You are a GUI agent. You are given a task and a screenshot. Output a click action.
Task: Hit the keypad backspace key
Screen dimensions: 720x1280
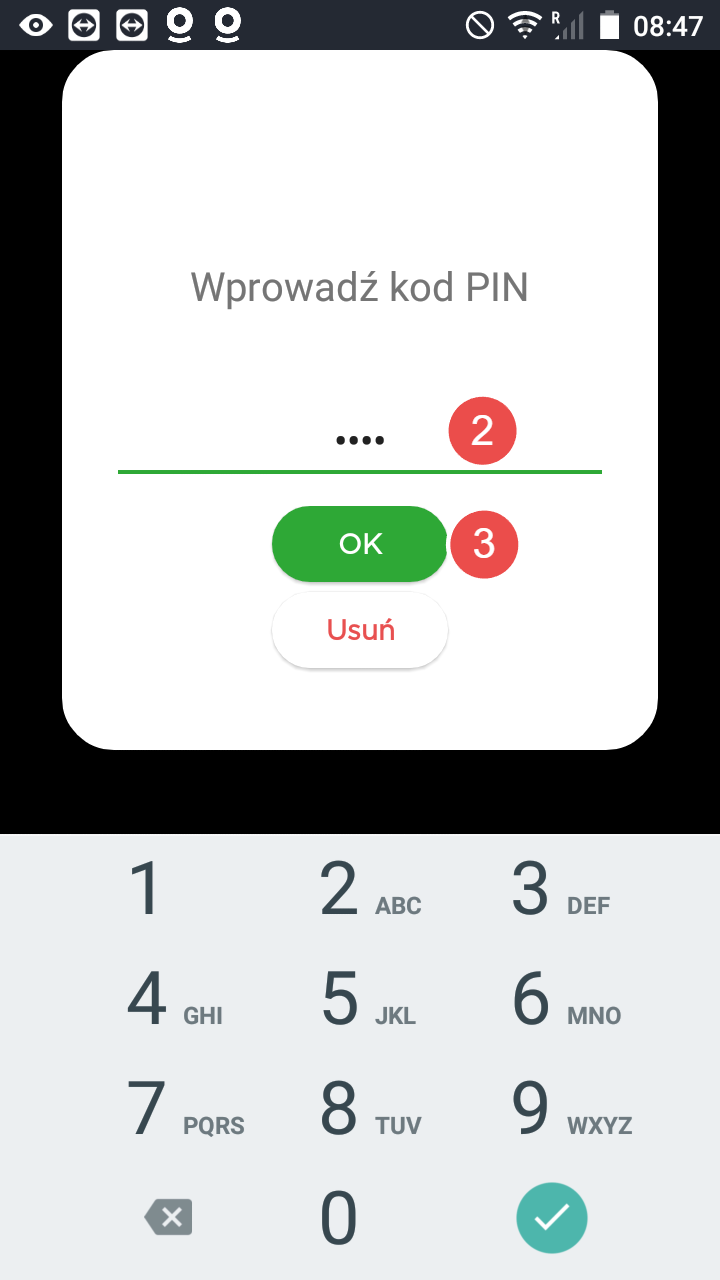168,1218
